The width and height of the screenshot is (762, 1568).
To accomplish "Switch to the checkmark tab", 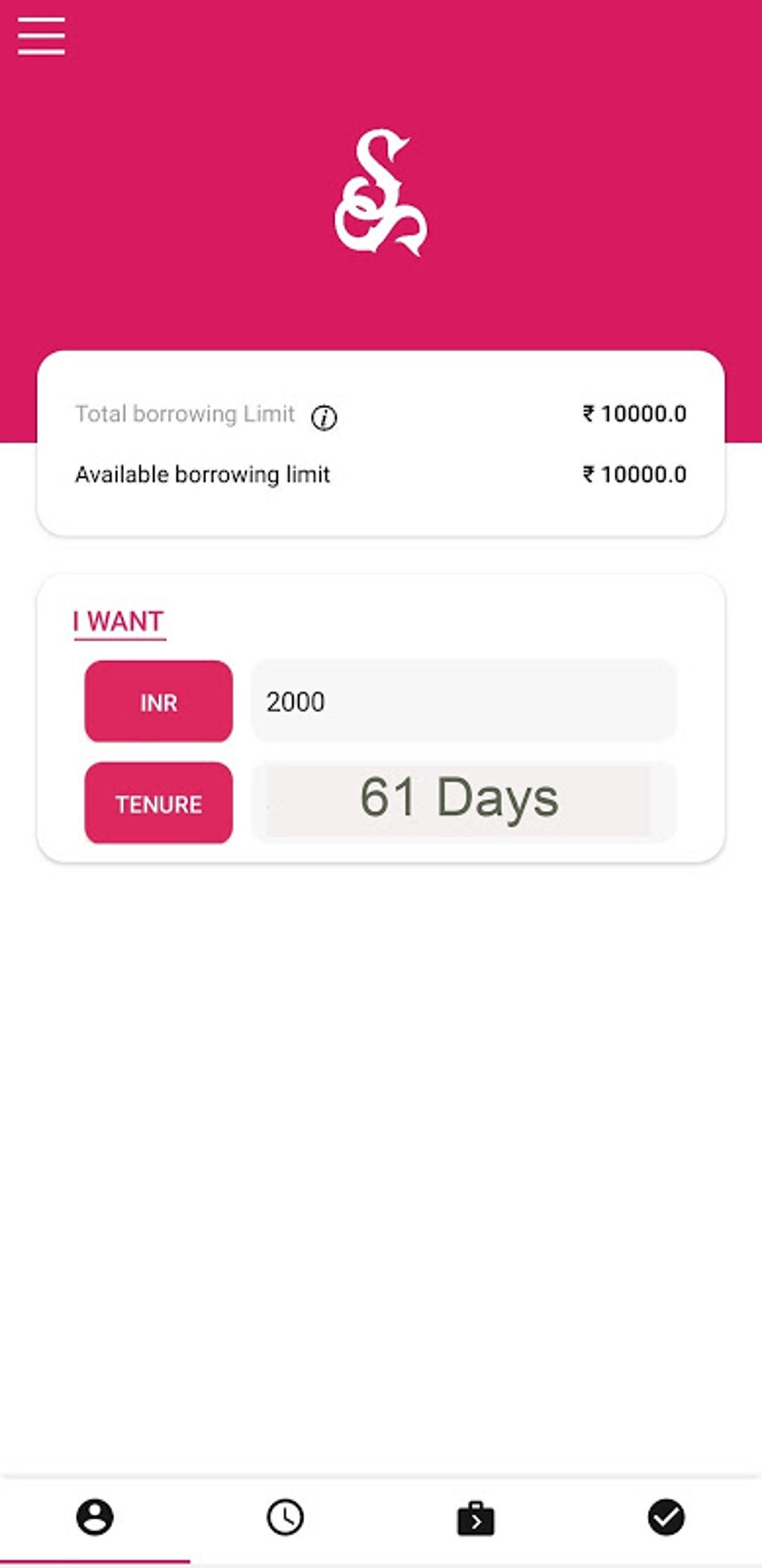I will coord(666,1518).
